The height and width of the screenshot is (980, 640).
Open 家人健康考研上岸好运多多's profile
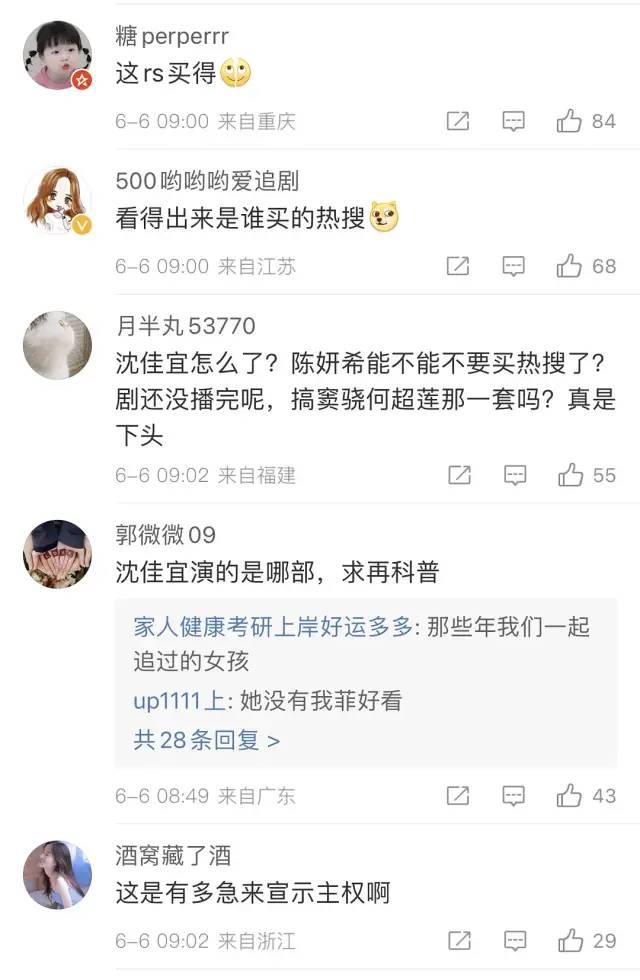click(272, 628)
